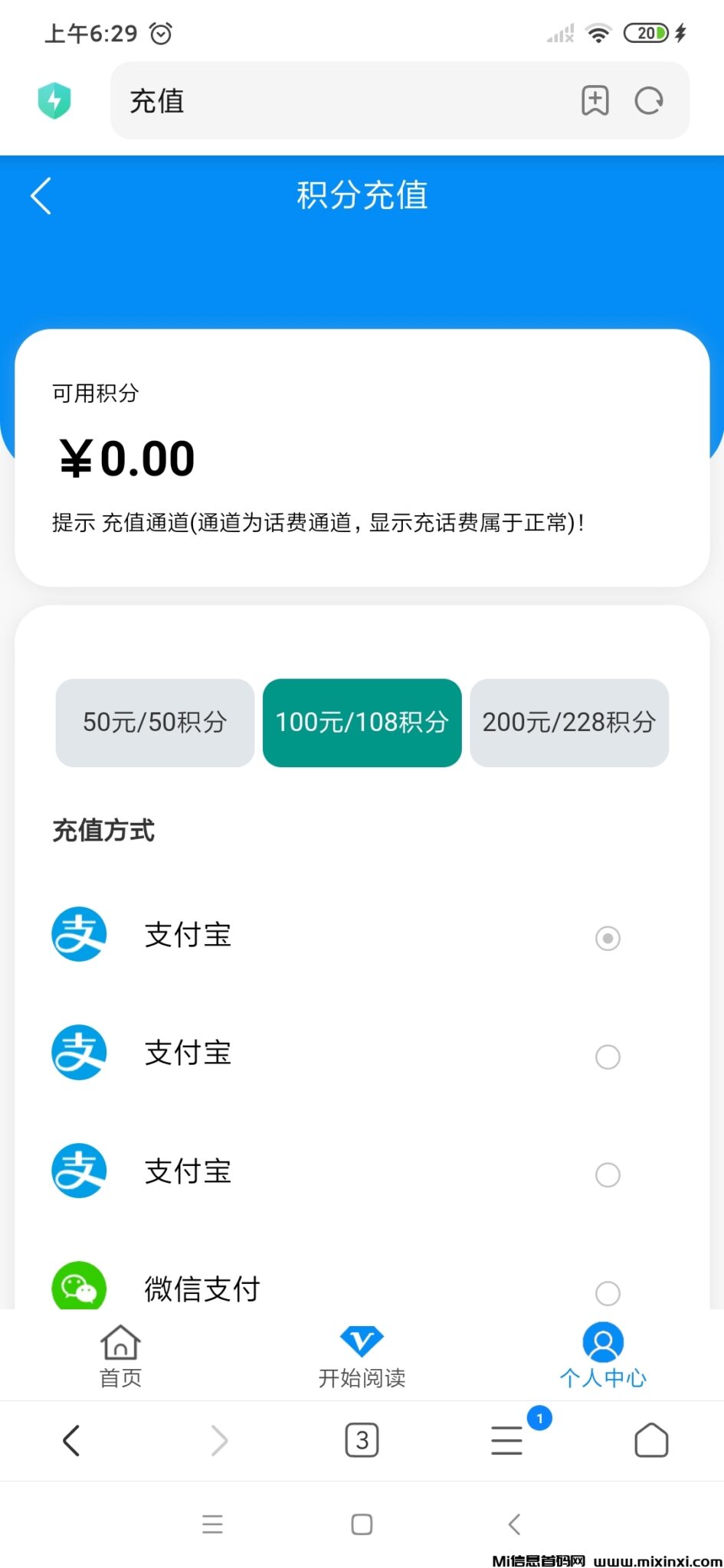This screenshot has width=724, height=1568.
Task: Switch to the 首页 tab
Action: click(x=120, y=1356)
